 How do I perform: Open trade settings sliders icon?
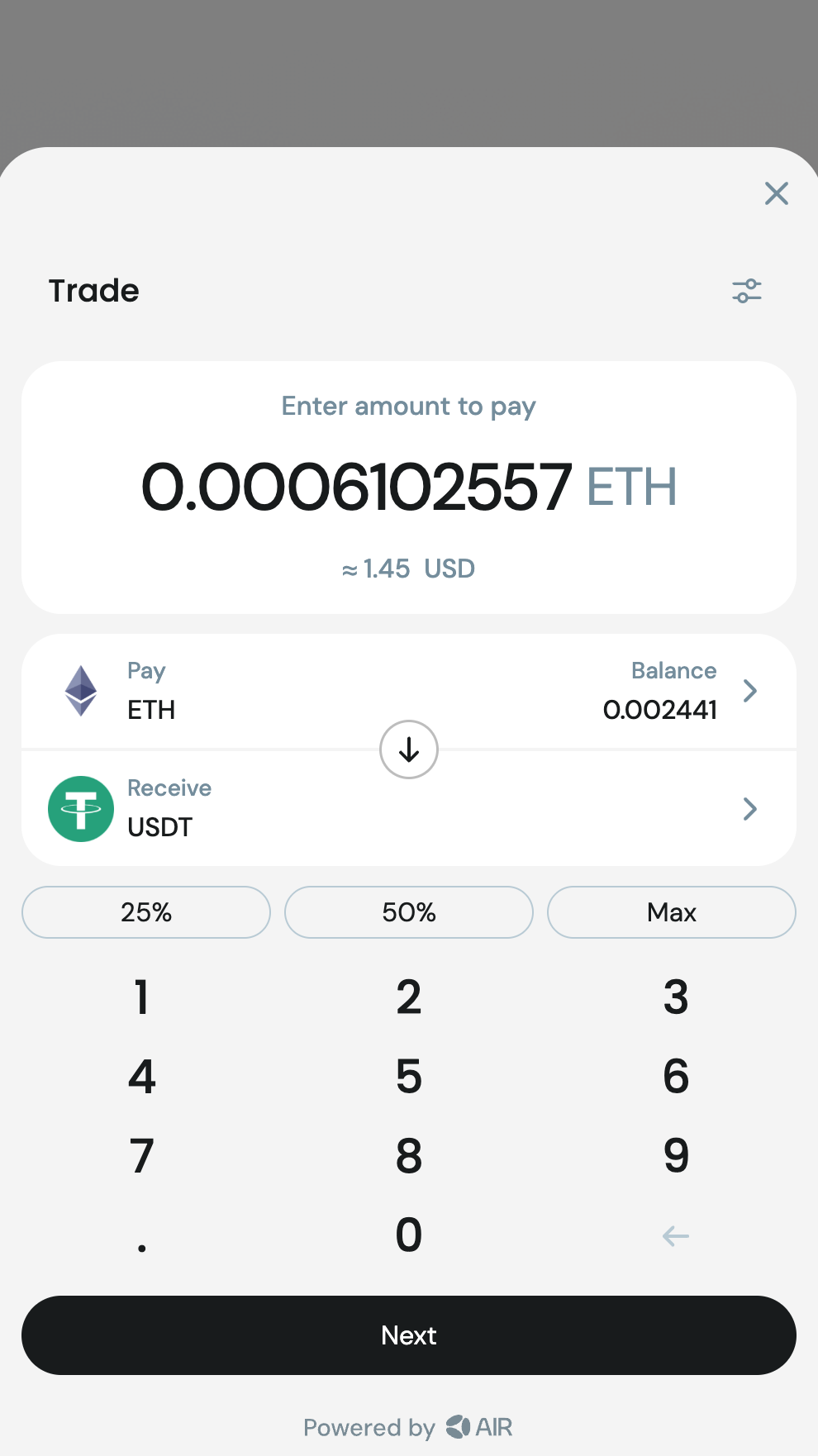pos(746,291)
